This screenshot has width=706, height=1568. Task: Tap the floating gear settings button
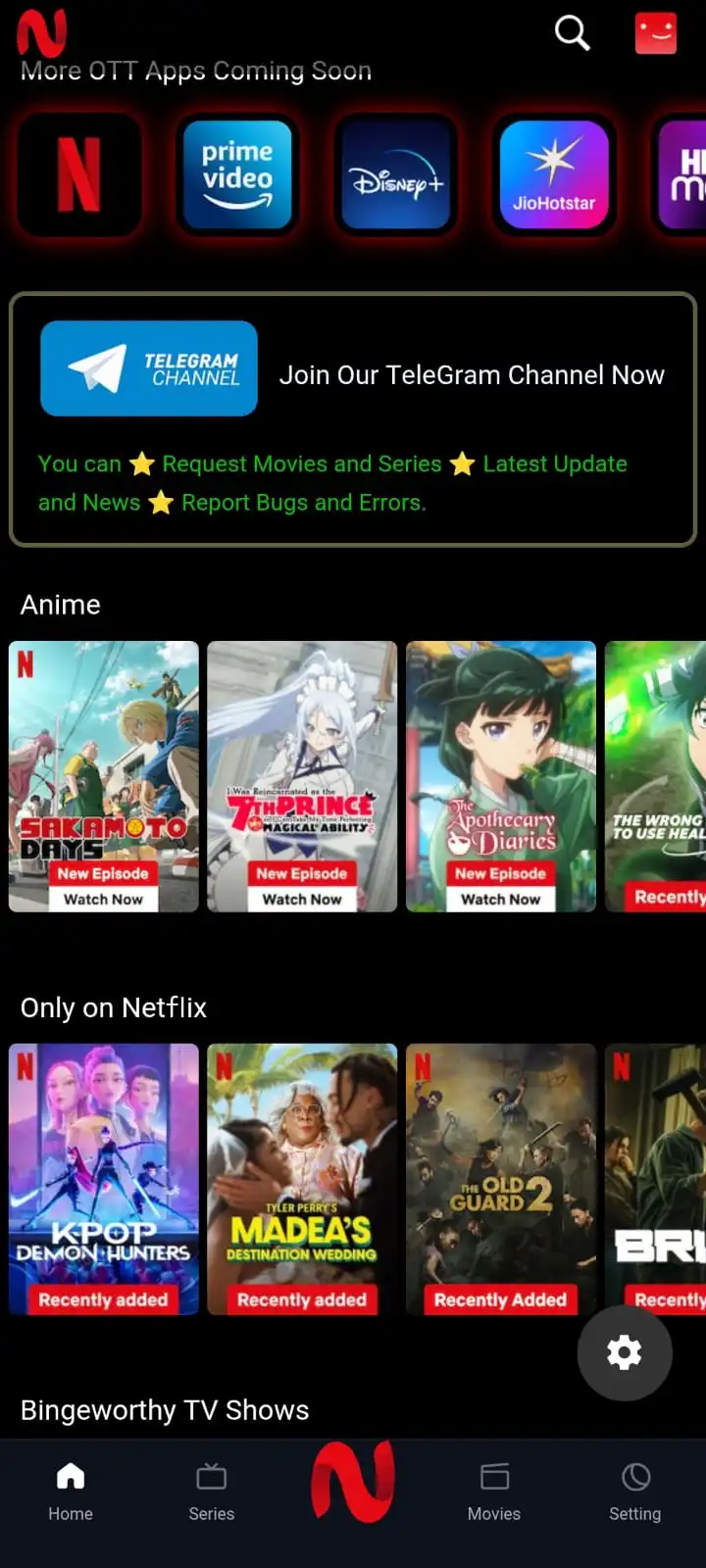click(x=625, y=1352)
